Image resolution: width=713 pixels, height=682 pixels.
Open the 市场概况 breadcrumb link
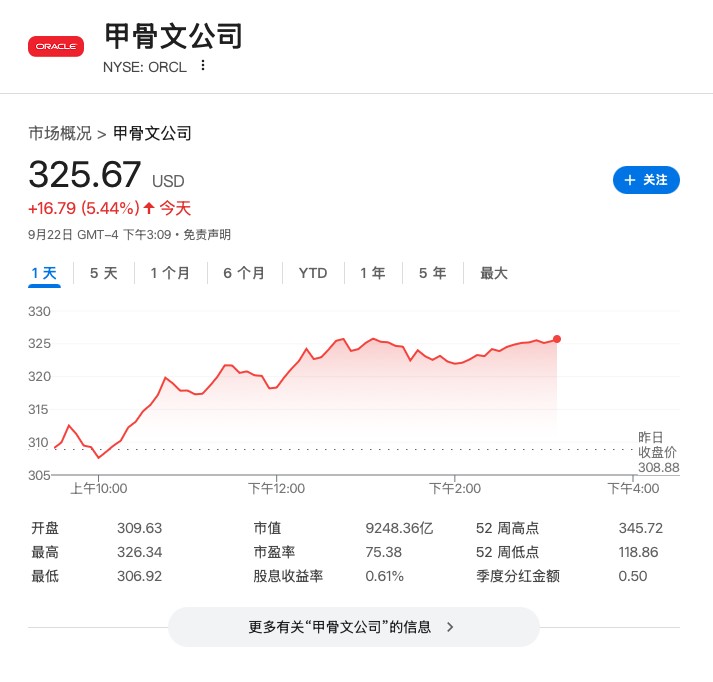point(60,133)
